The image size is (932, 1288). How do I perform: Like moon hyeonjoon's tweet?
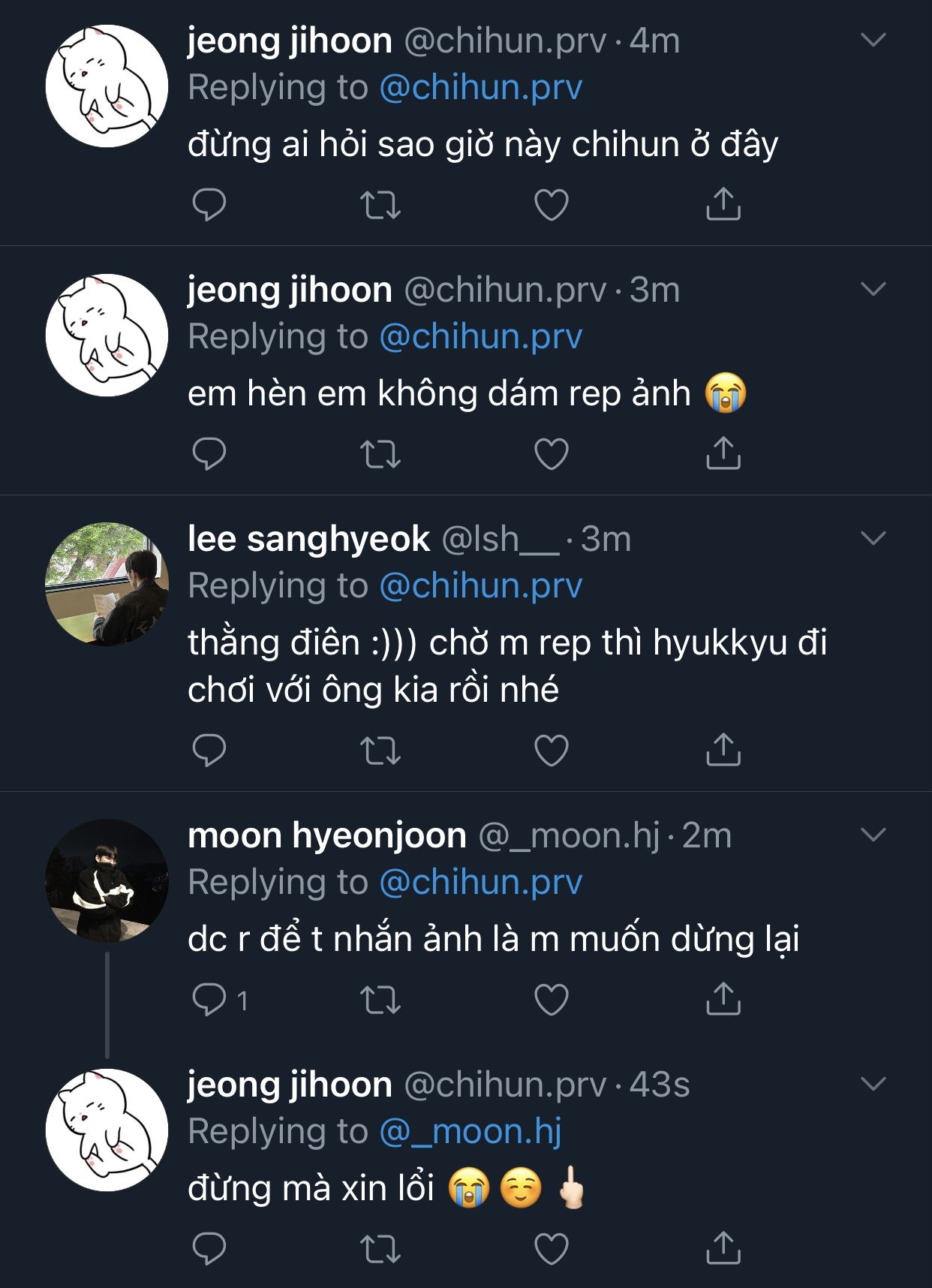[x=551, y=1000]
